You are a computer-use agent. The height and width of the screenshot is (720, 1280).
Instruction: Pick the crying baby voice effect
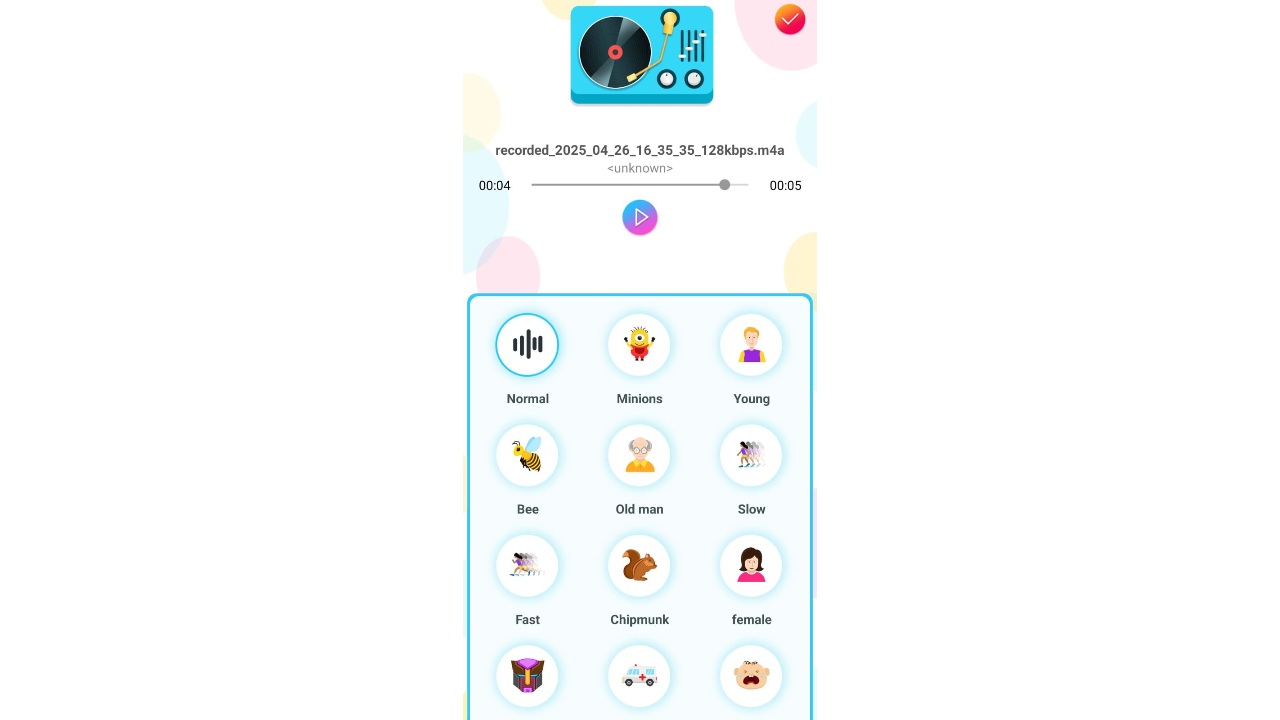751,676
